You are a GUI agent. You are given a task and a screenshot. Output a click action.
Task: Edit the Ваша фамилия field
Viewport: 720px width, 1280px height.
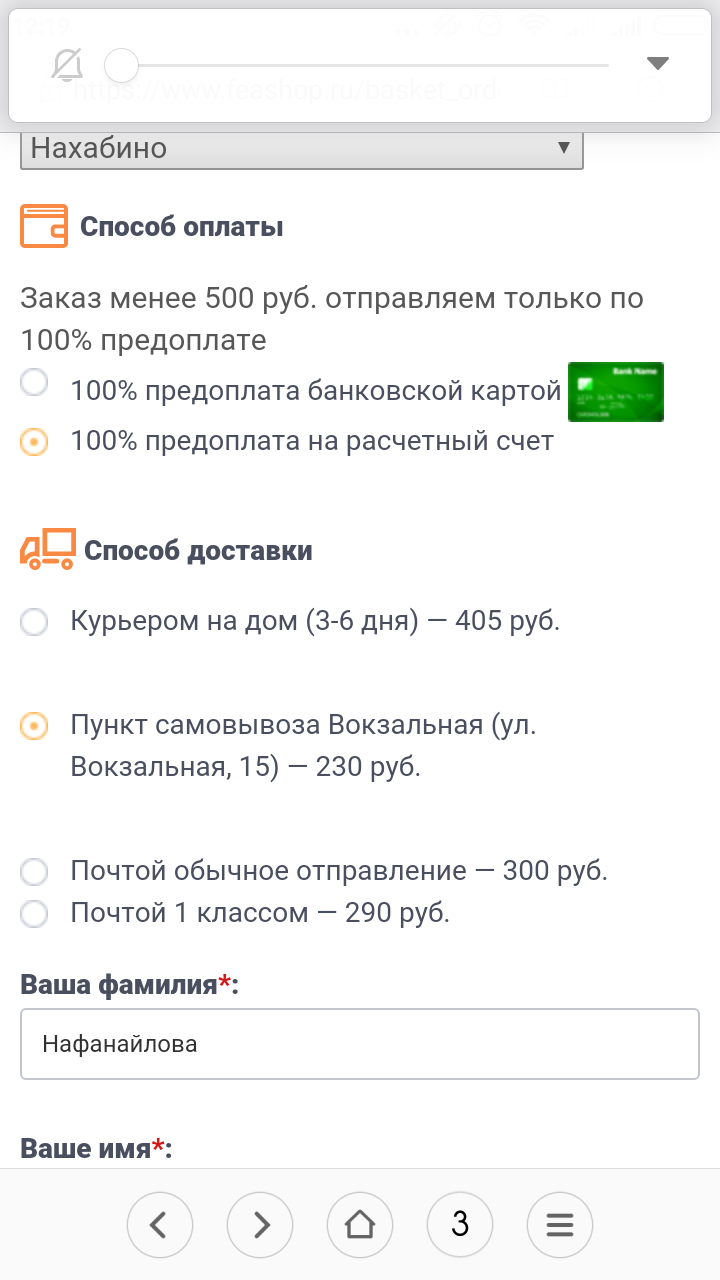point(360,1044)
